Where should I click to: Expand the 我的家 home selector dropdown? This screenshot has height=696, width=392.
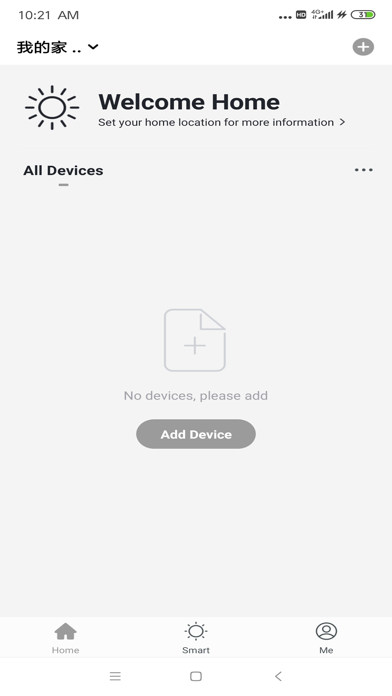click(57, 47)
